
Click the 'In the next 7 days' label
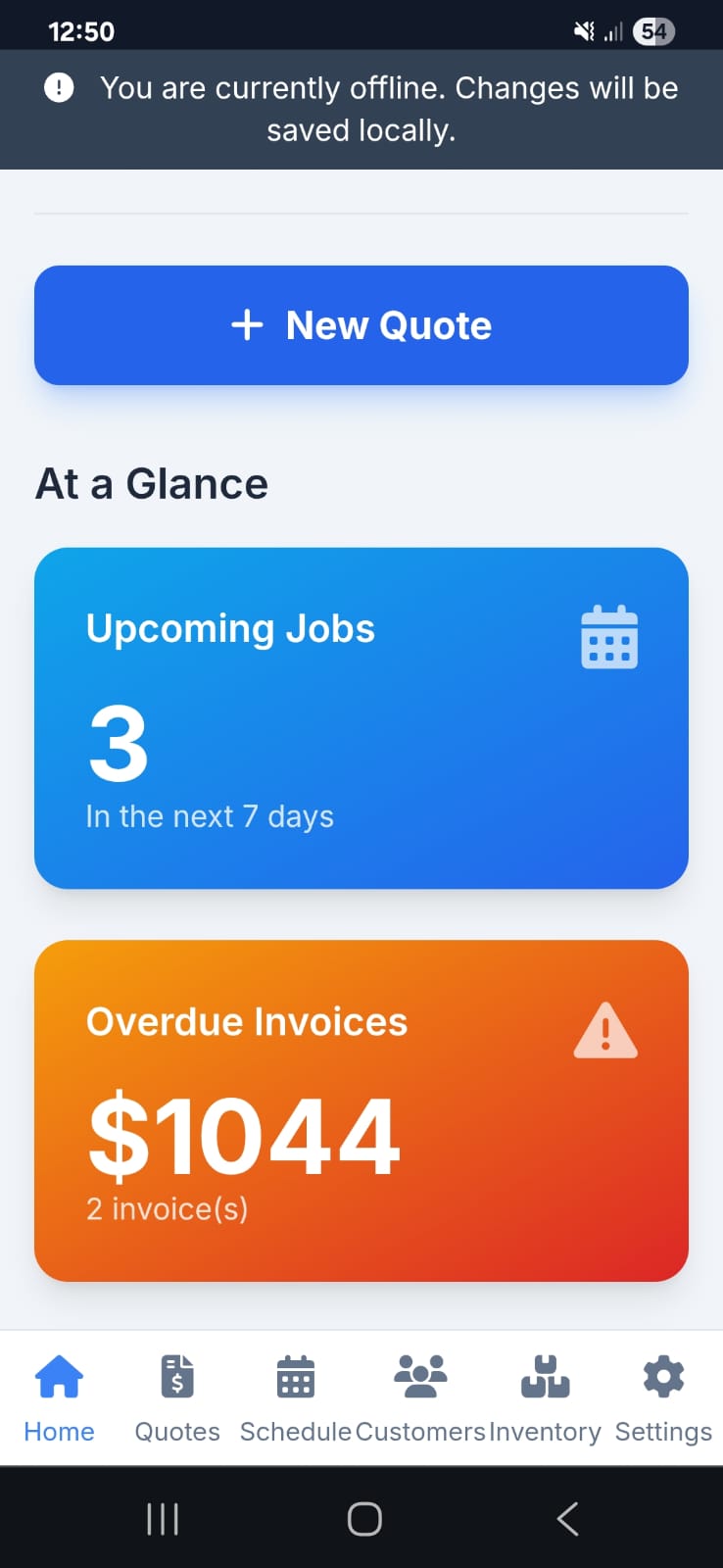click(211, 814)
